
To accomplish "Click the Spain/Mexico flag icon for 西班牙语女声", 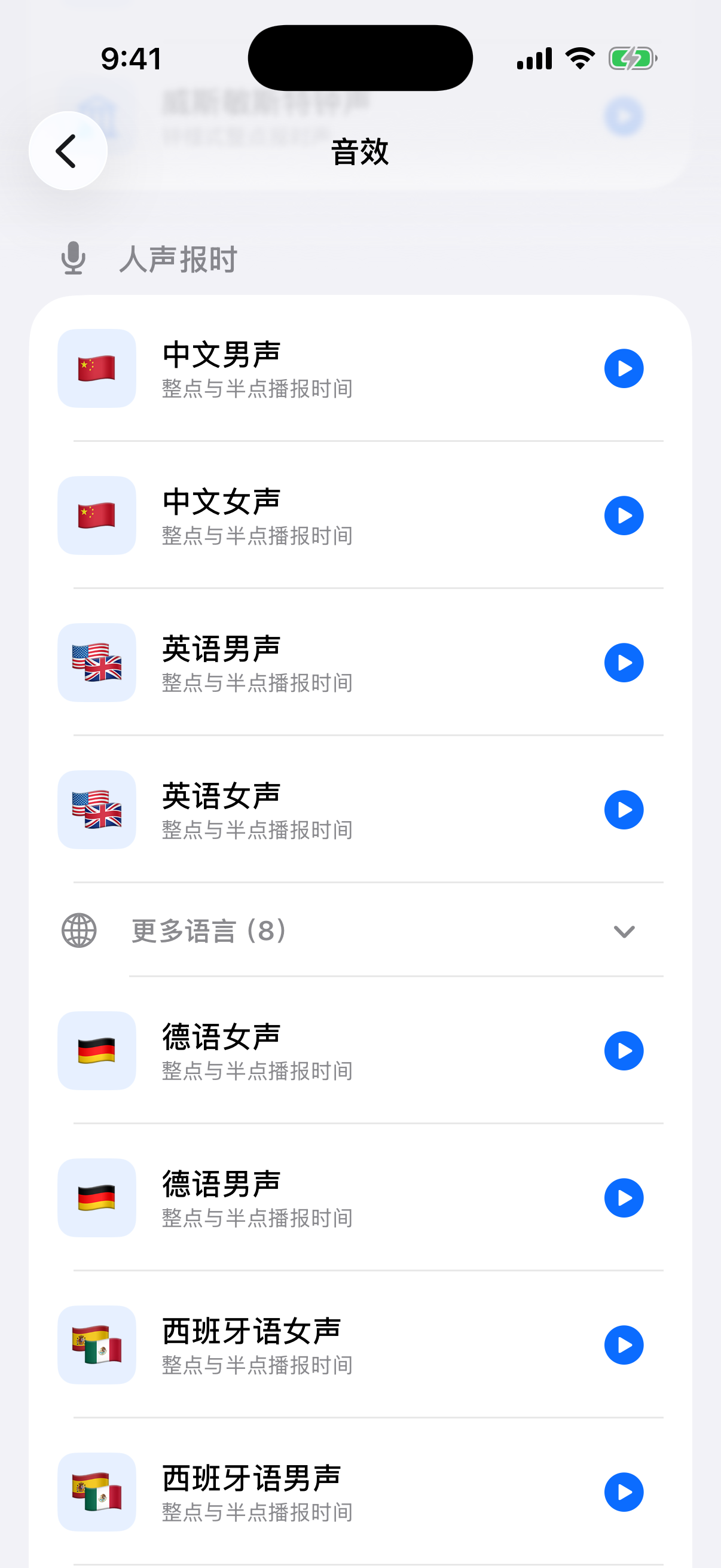I will coord(96,1345).
